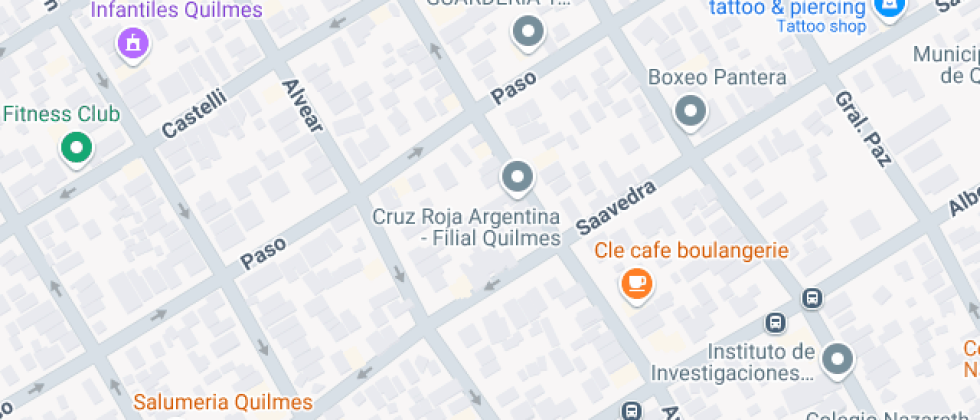Screen dimensions: 980x420
Task: Tap the tattoo & piercing shop marker
Action: click(x=886, y=9)
